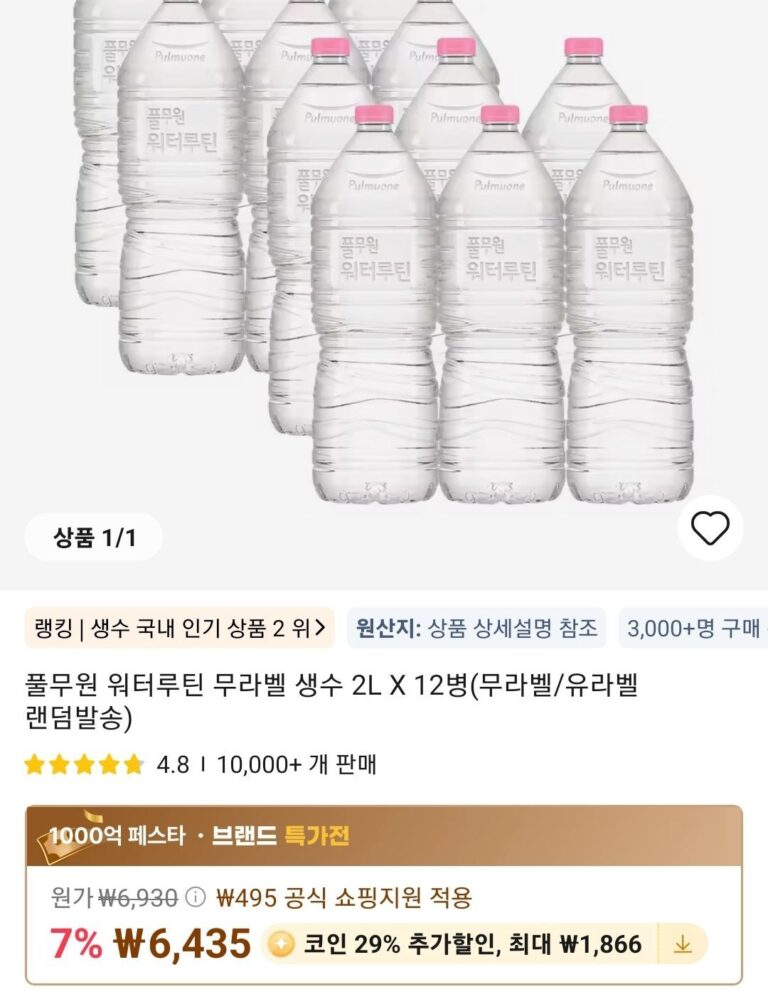
Task: Open the 생수 국내 인기 상품 ranking
Action: pos(180,628)
